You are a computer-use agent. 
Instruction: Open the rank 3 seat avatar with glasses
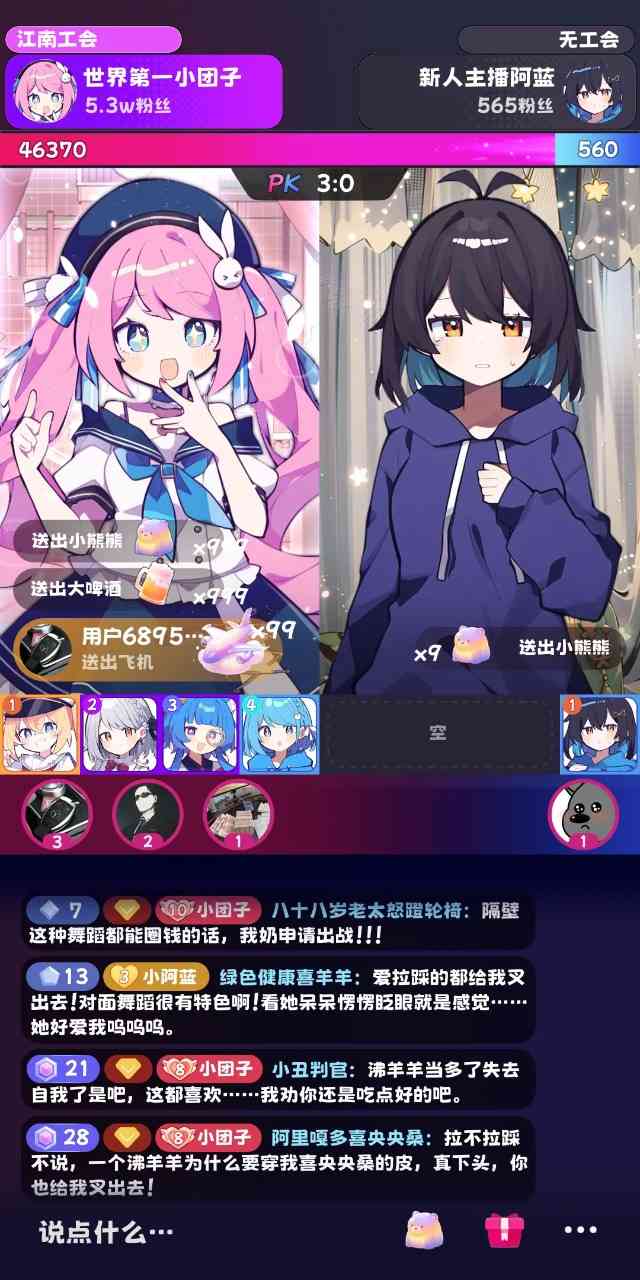coord(199,734)
